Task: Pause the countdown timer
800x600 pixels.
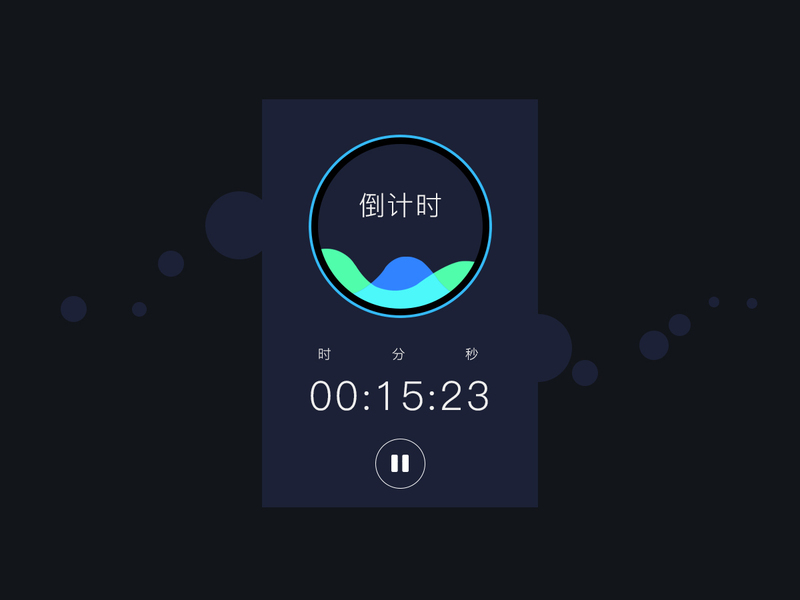Action: pos(400,464)
